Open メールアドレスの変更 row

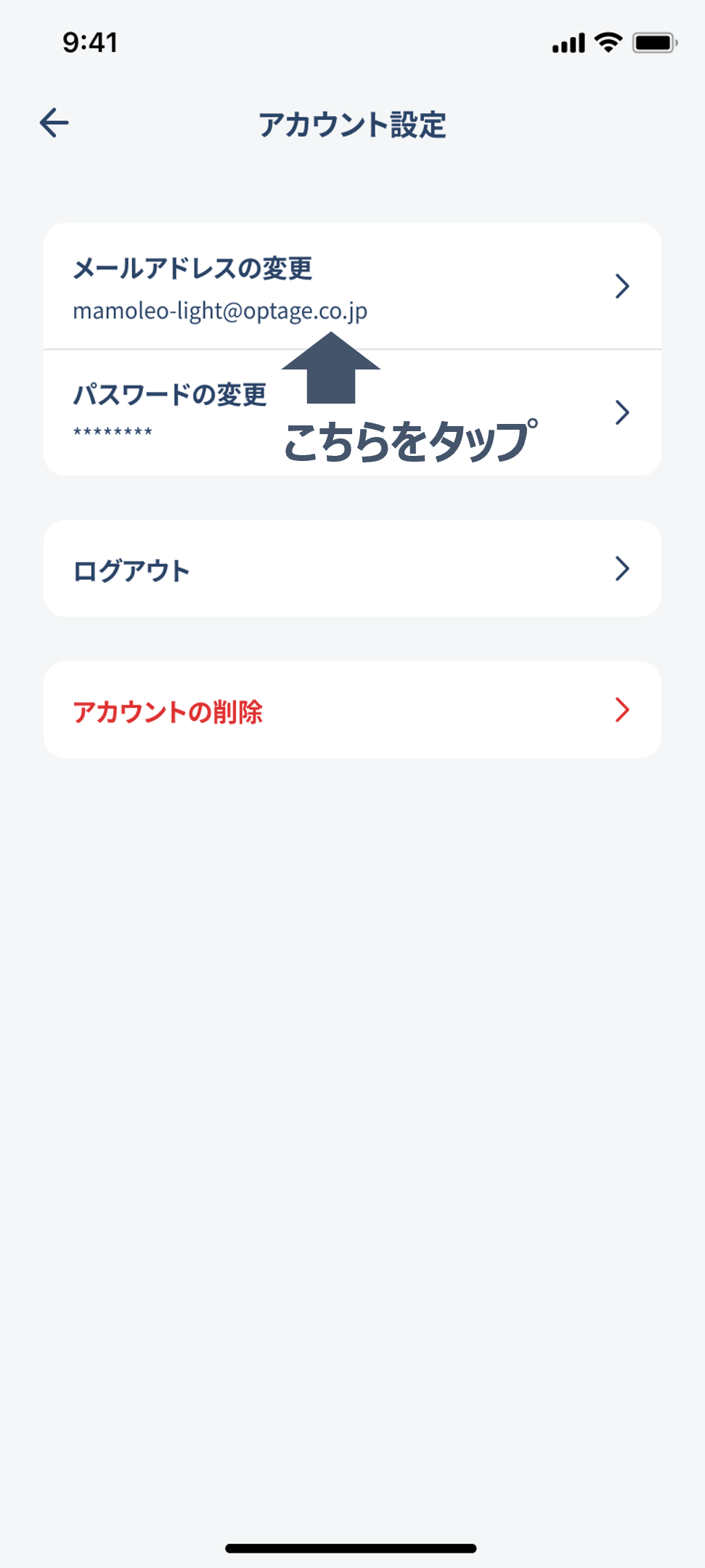[352, 286]
